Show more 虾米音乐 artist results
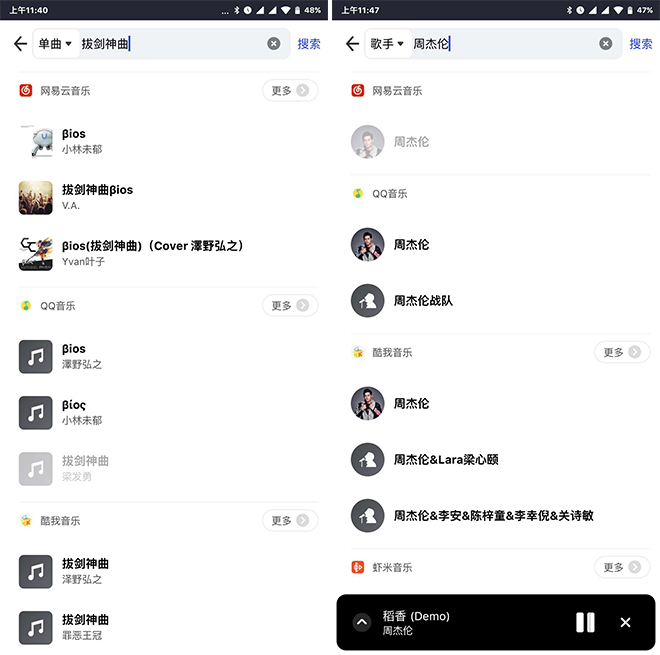 click(x=621, y=567)
